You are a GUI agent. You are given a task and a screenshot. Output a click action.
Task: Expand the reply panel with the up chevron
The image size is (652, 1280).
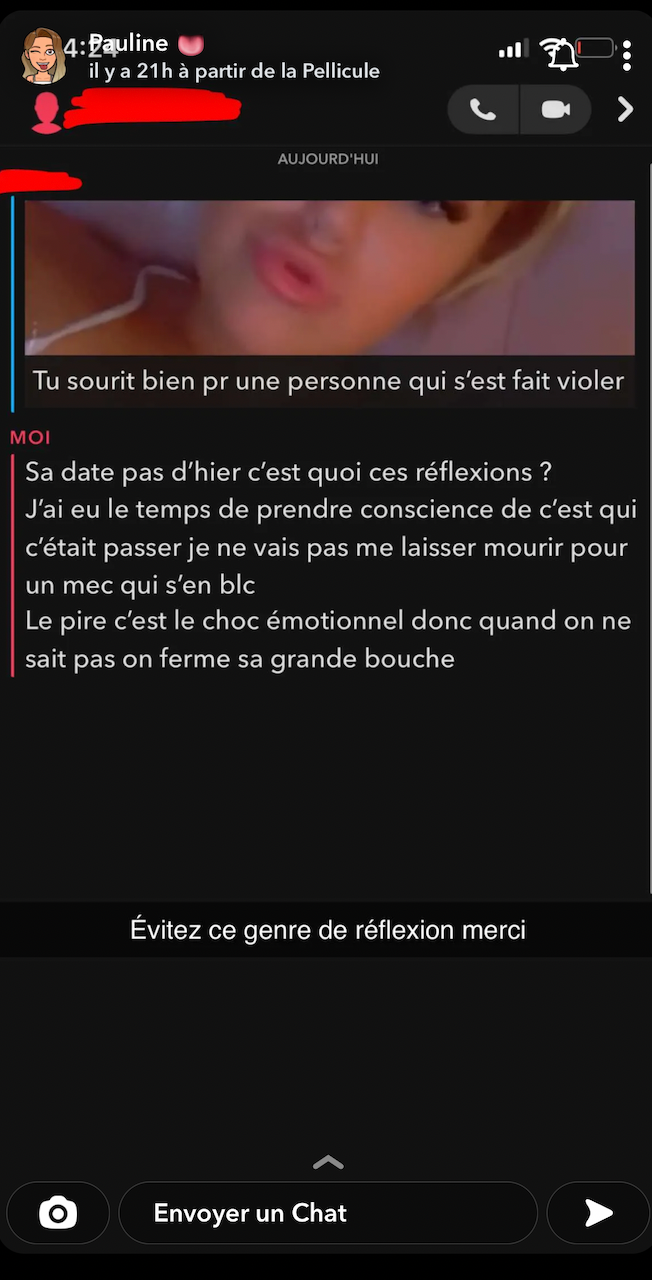pyautogui.click(x=328, y=1162)
